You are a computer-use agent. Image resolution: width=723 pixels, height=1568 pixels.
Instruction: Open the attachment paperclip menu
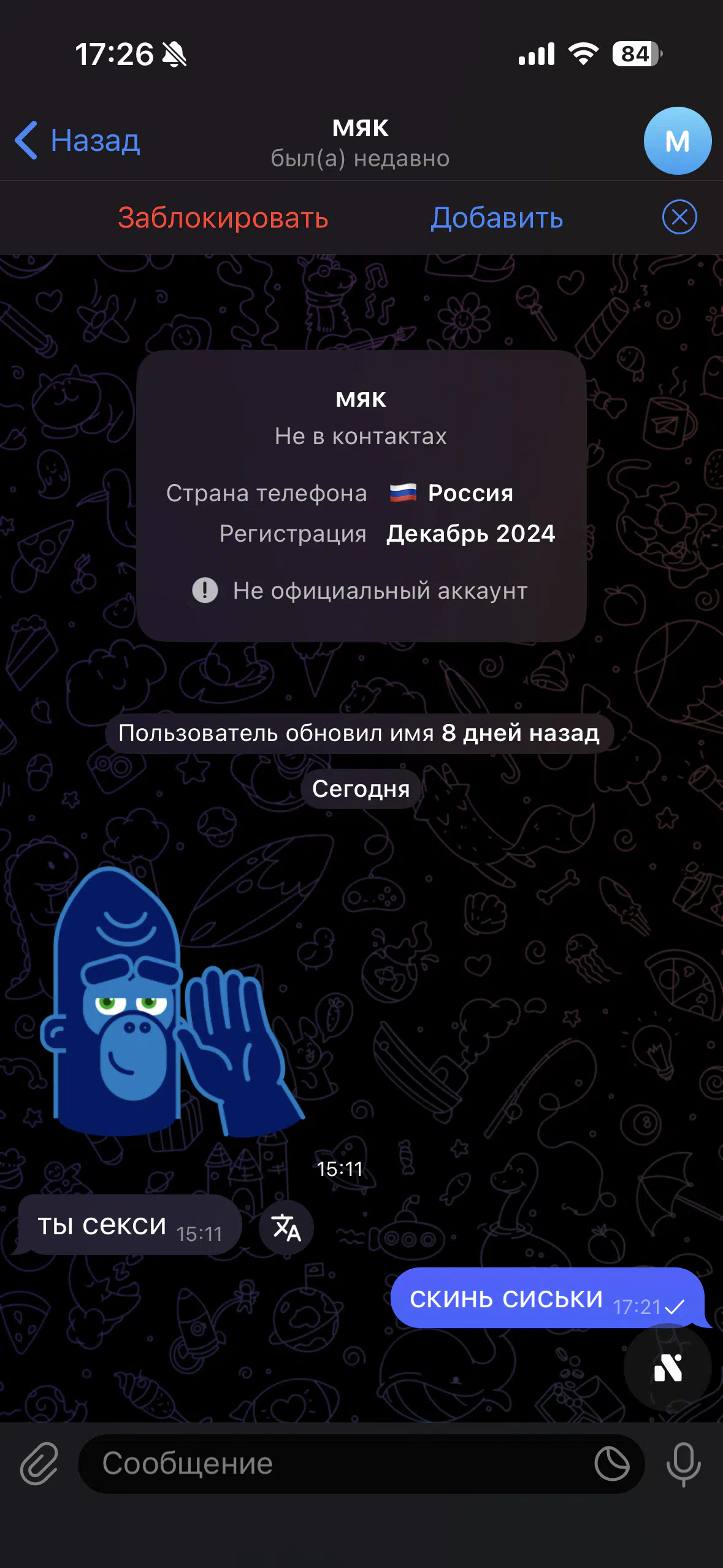pos(39,1464)
